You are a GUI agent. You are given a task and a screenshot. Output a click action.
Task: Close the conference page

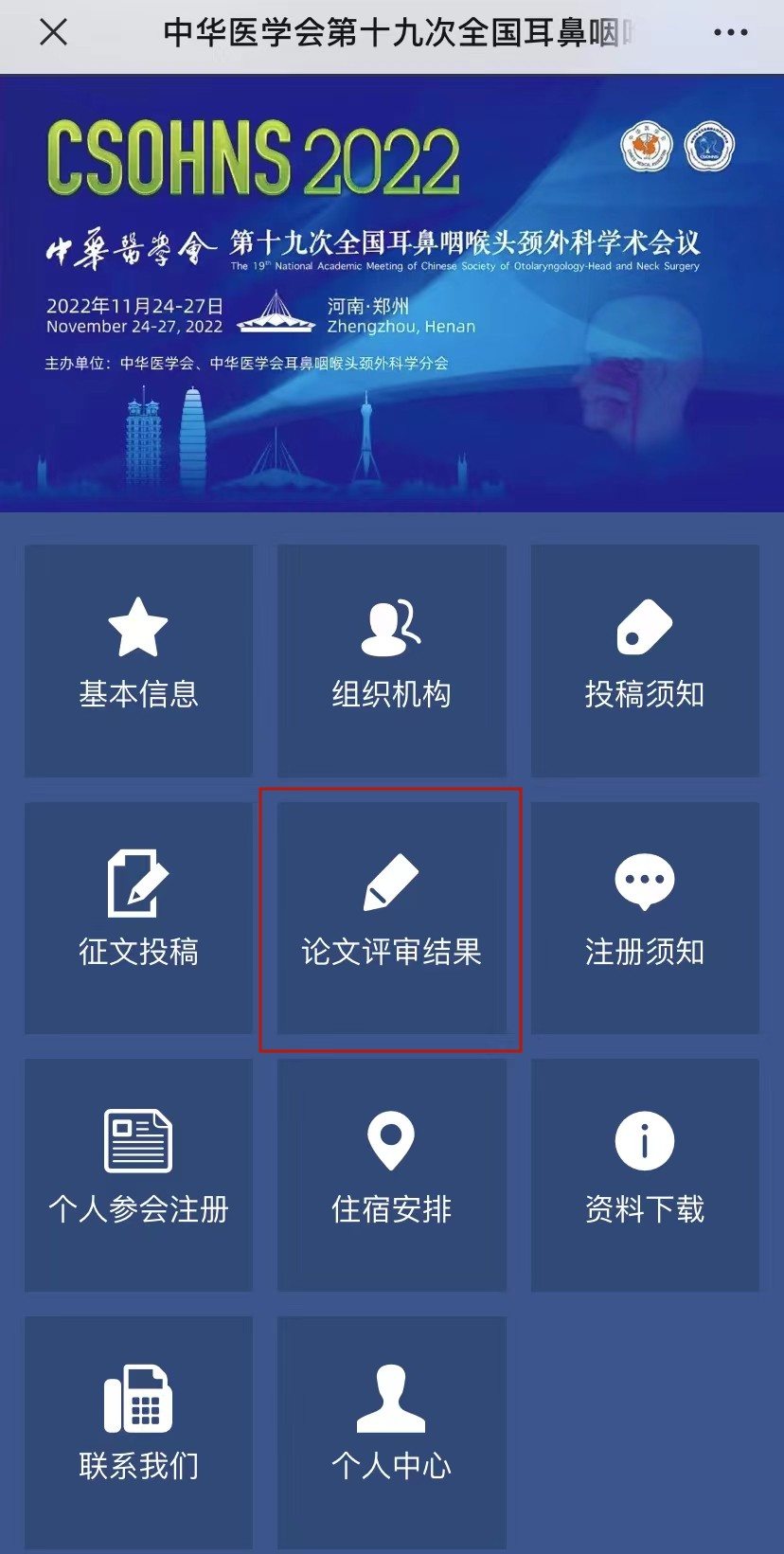click(x=54, y=33)
